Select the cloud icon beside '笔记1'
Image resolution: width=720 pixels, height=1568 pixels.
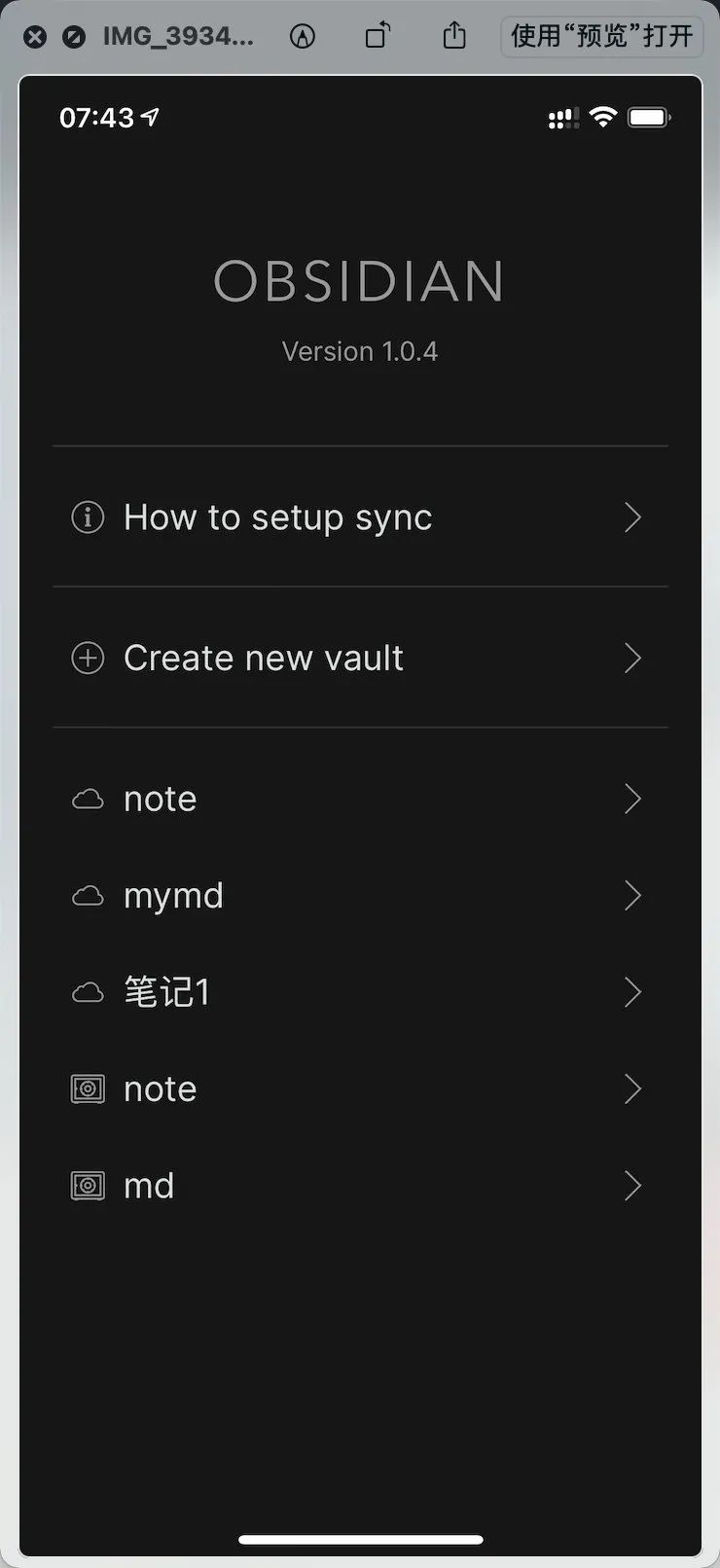coord(88,991)
